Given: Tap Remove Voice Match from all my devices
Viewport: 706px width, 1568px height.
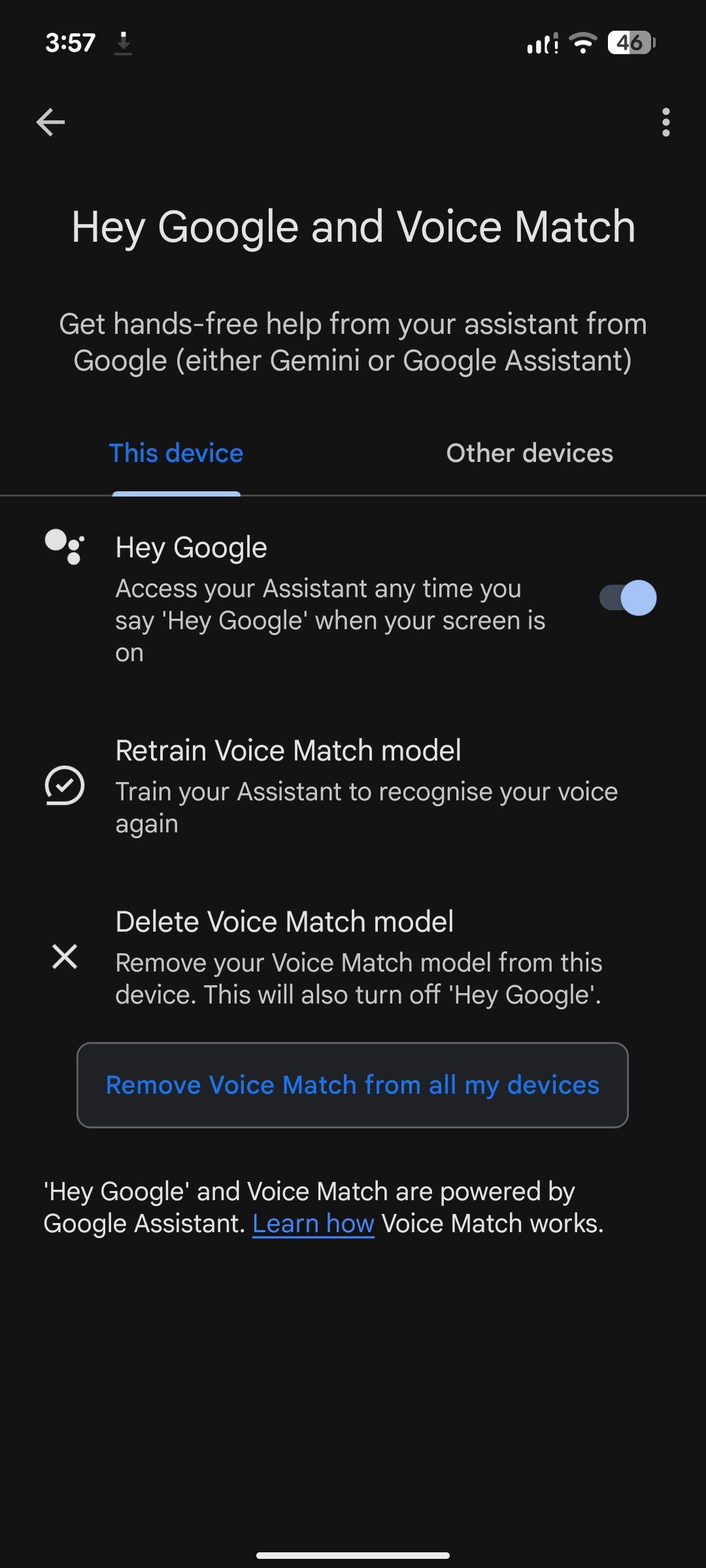Looking at the screenshot, I should click(352, 1085).
